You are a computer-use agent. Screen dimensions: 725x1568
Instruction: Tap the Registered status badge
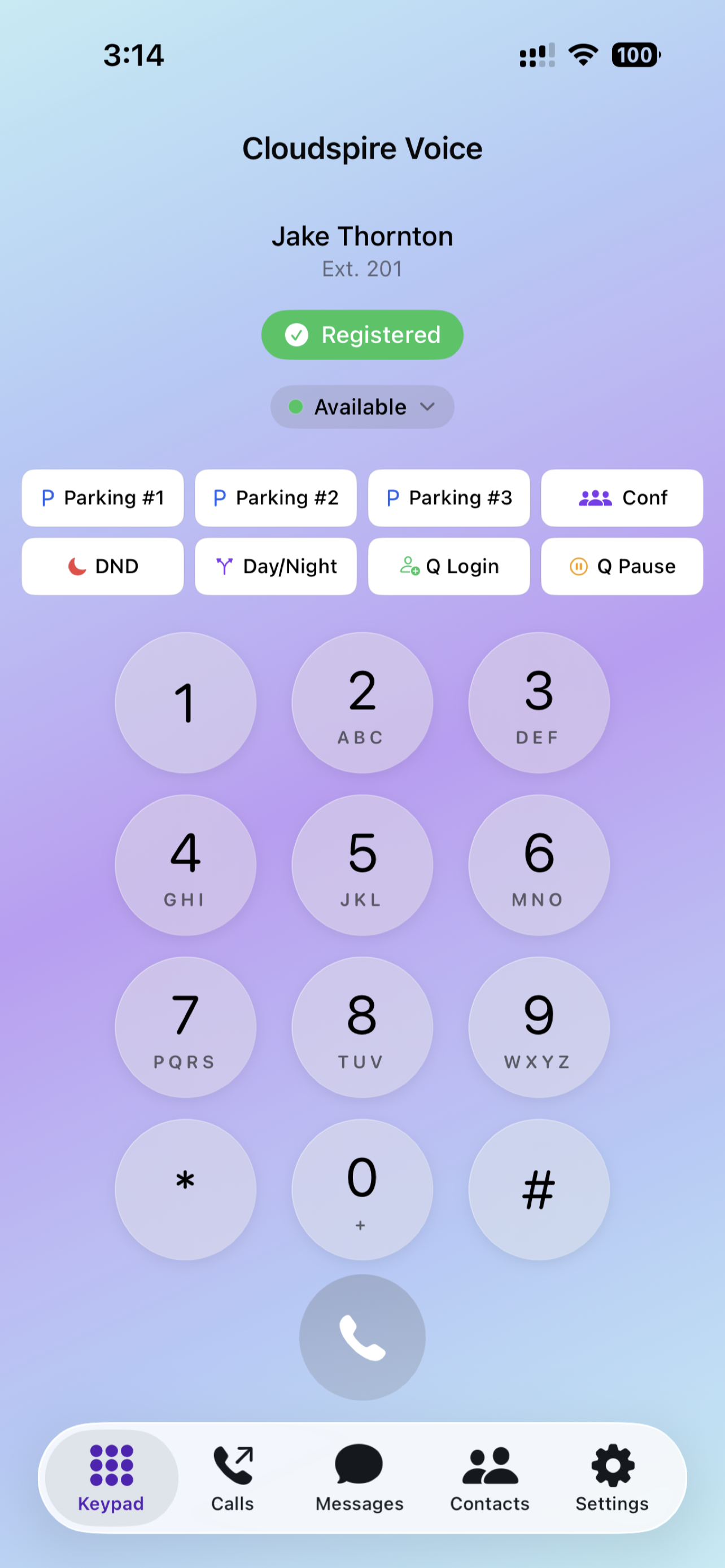(x=361, y=334)
